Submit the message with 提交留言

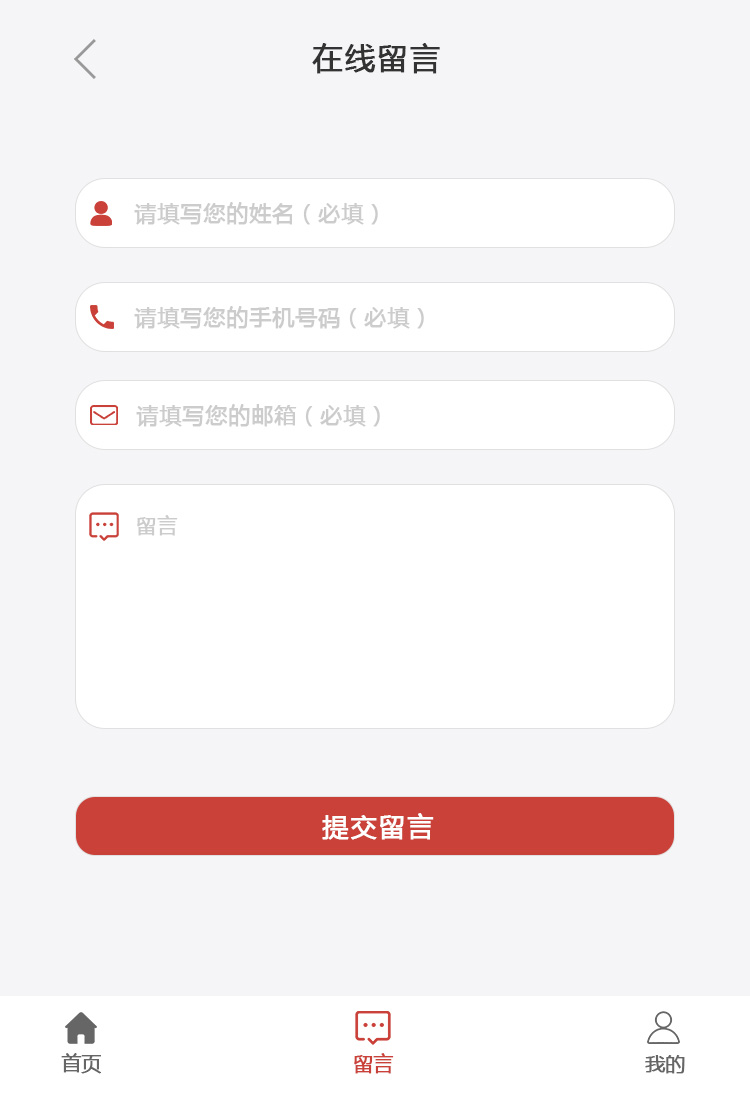[375, 826]
